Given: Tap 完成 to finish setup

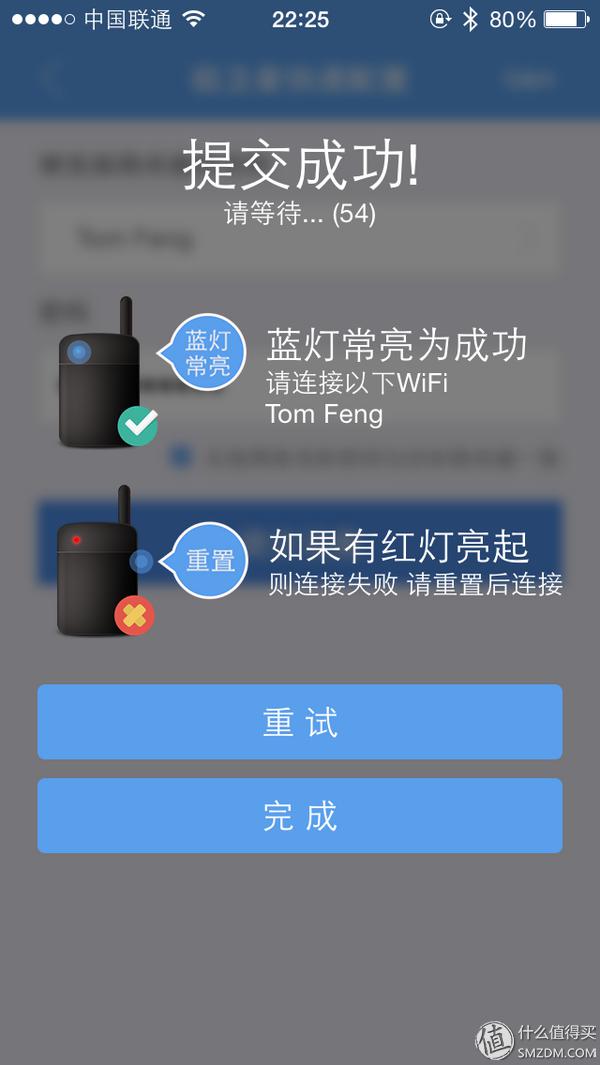Looking at the screenshot, I should click(x=300, y=816).
